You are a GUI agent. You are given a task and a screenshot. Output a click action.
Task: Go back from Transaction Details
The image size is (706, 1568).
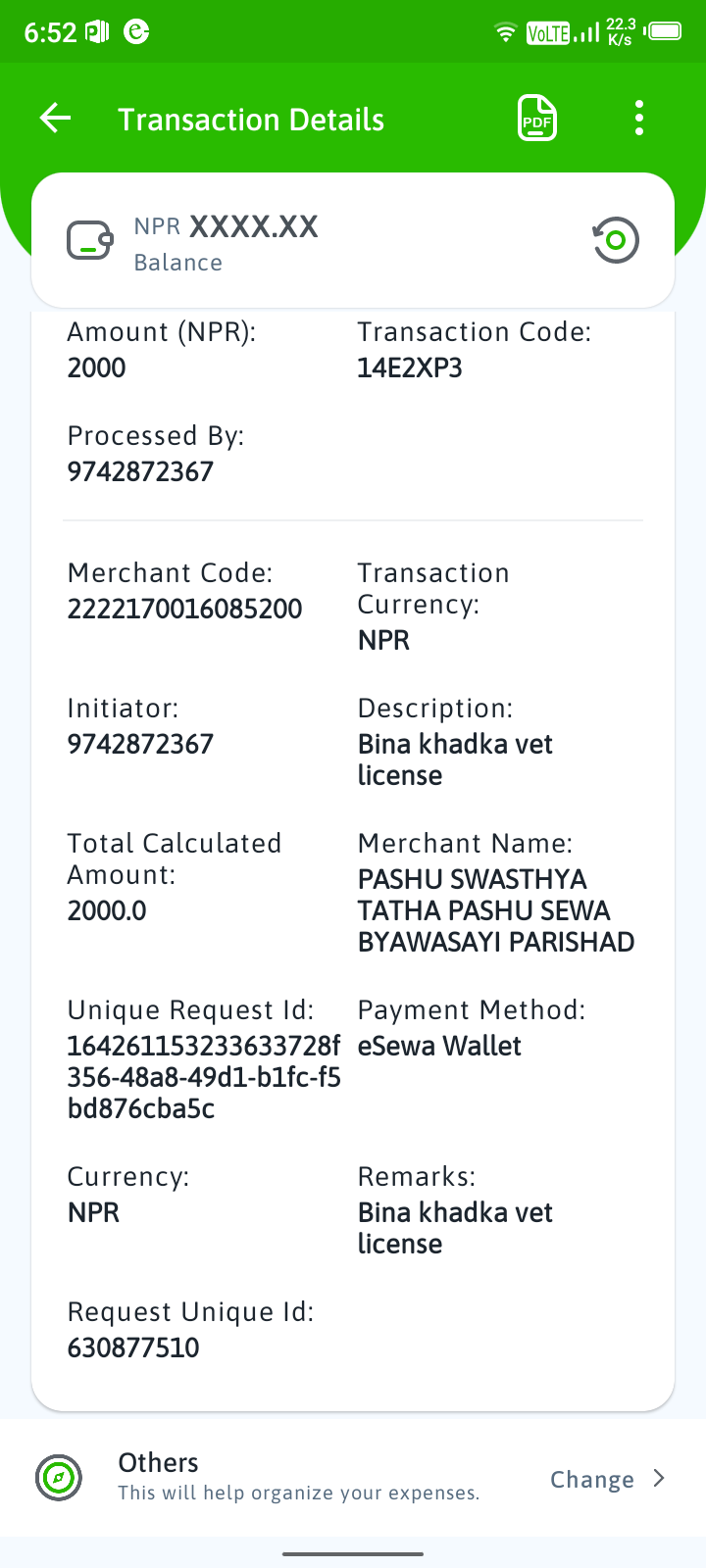[x=56, y=119]
